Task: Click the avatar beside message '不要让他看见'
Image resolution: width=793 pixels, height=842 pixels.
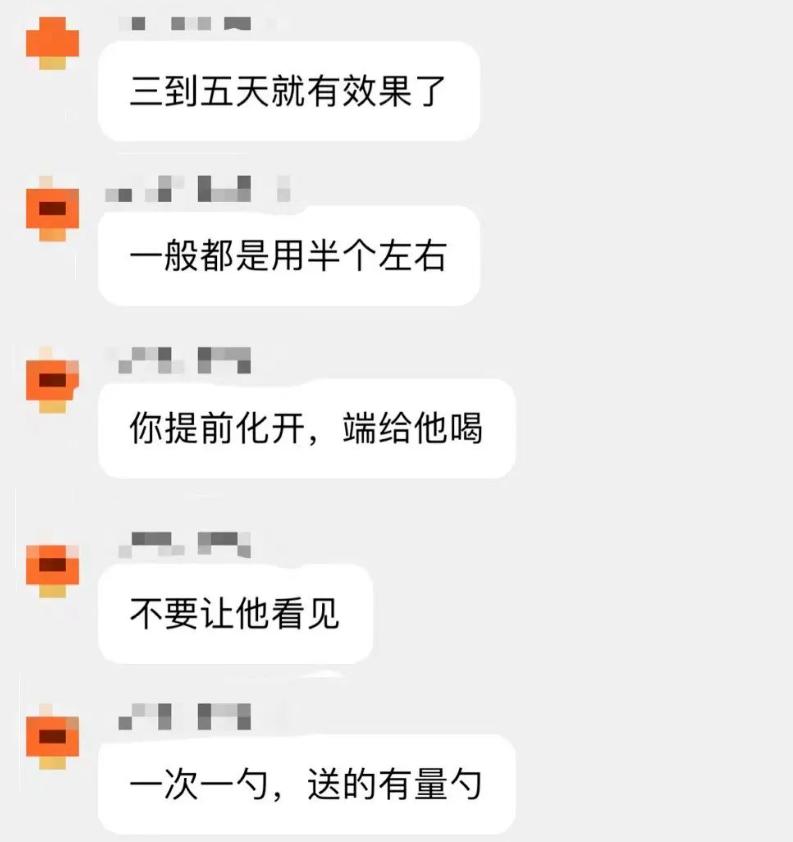Action: [54, 565]
